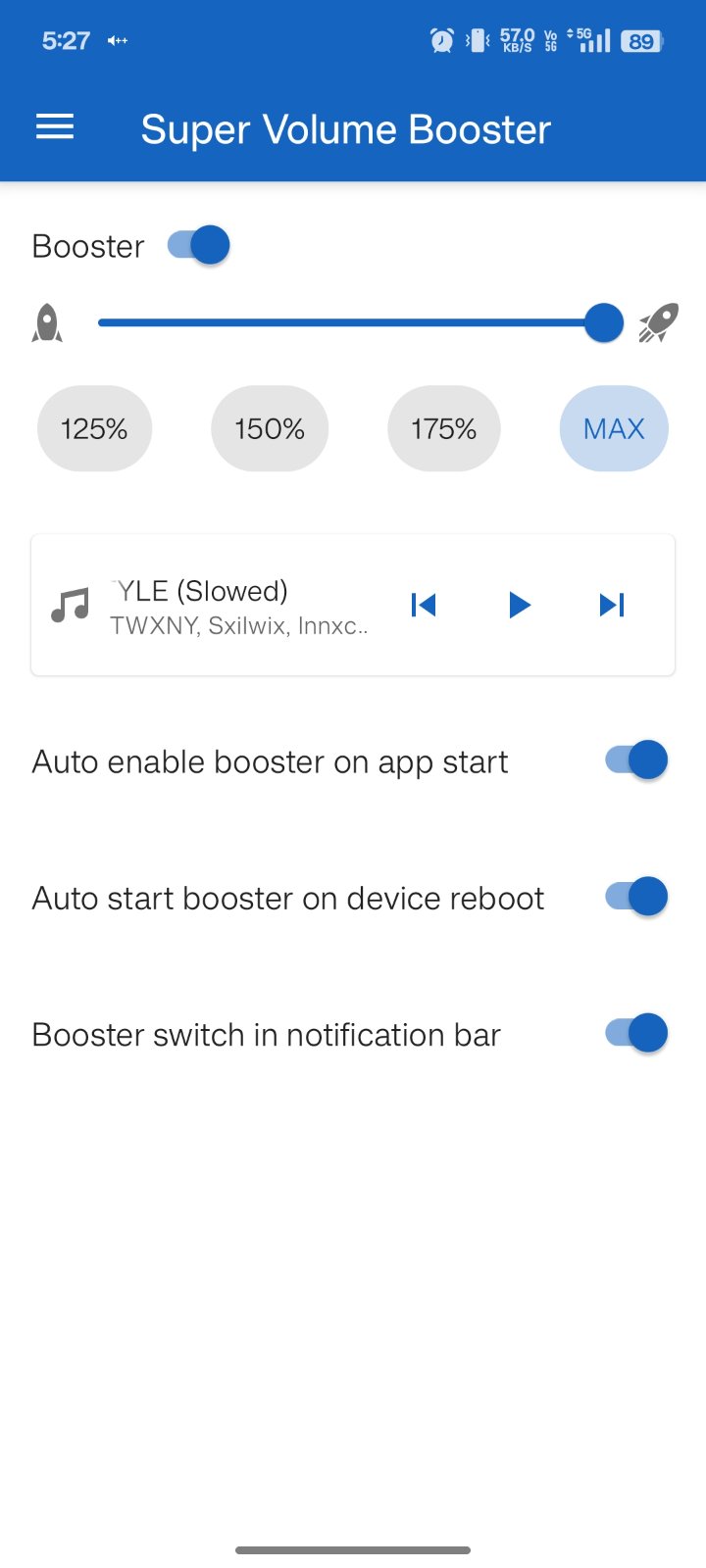The height and width of the screenshot is (1568, 706).
Task: Choose the 175% boost preset
Action: [x=444, y=428]
